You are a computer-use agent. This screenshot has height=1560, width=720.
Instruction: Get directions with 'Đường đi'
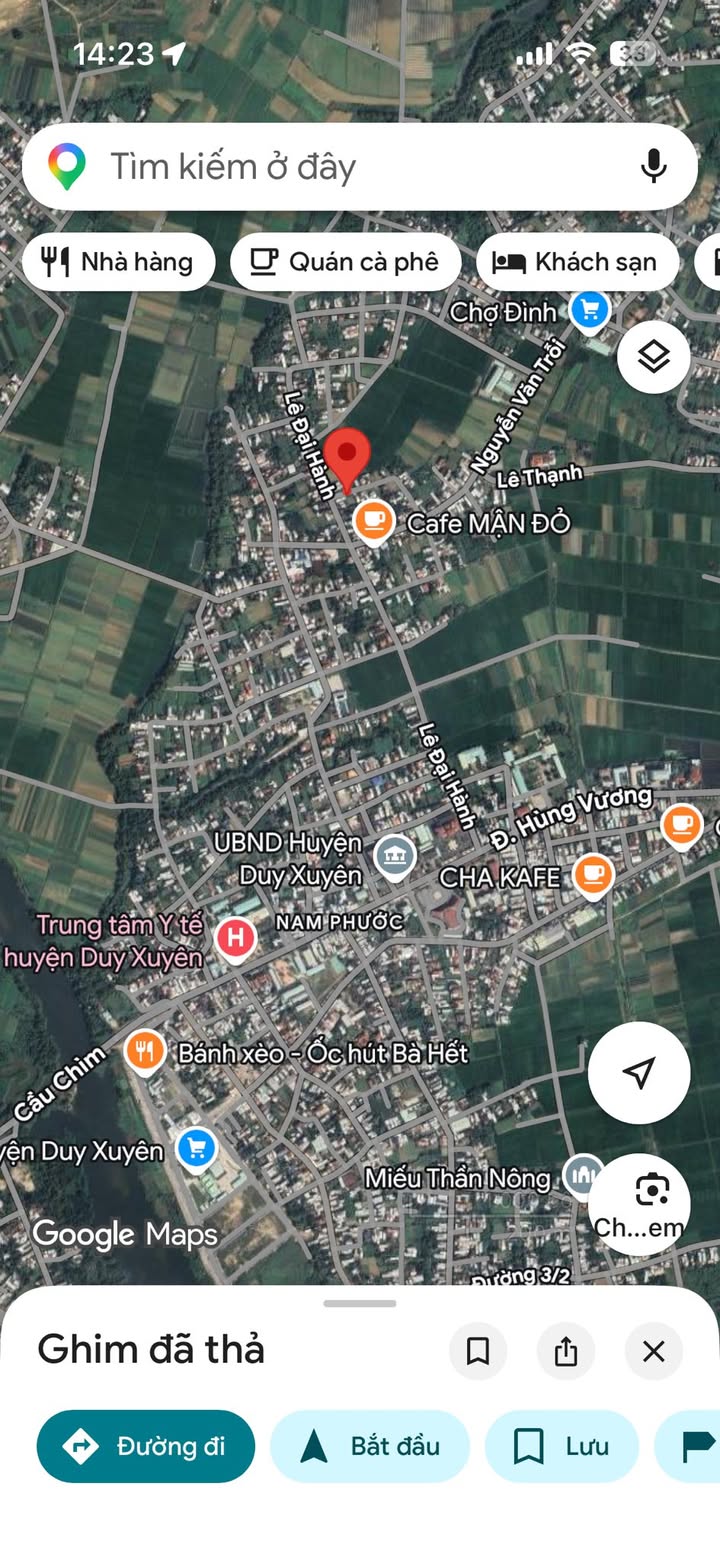(x=146, y=1446)
